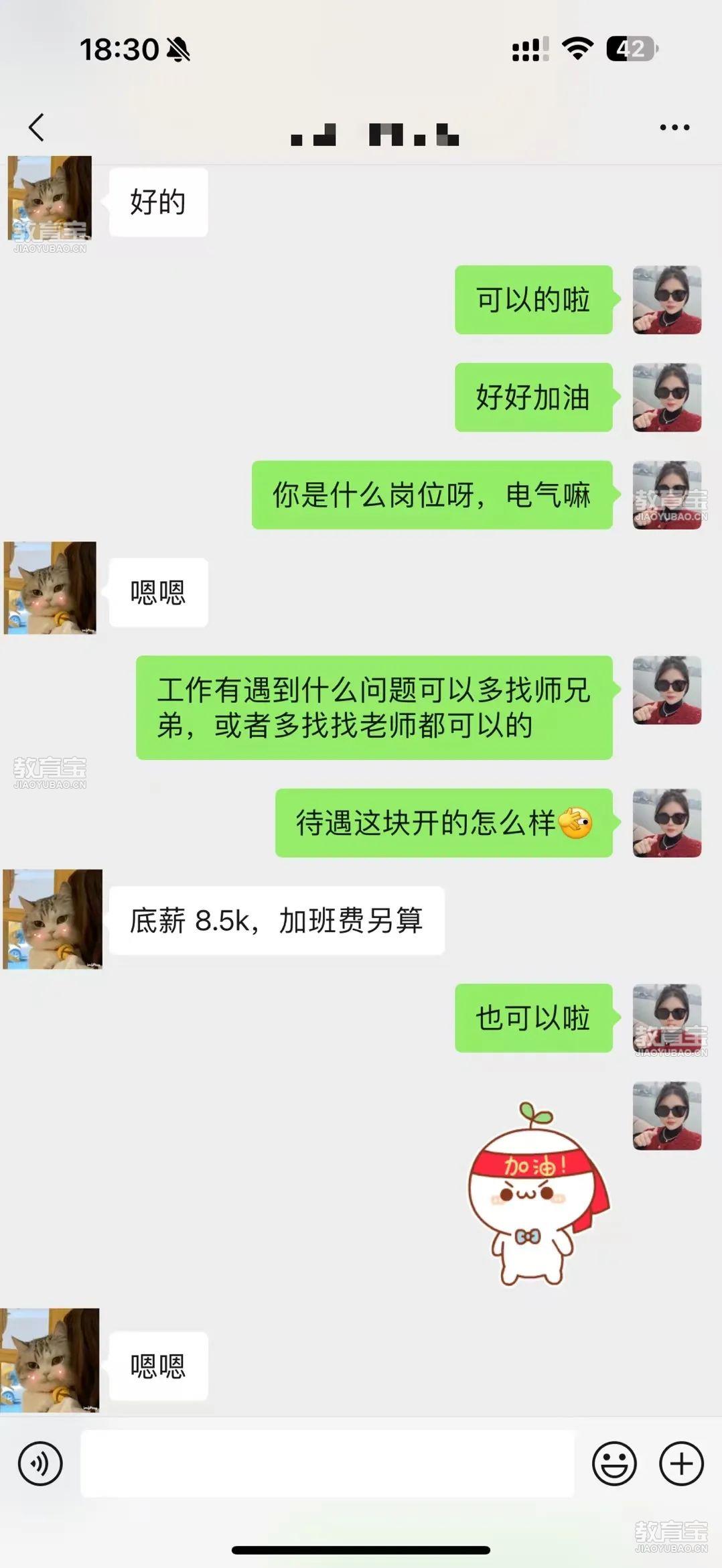Open sender avatar beside 可以的啦

666,300
